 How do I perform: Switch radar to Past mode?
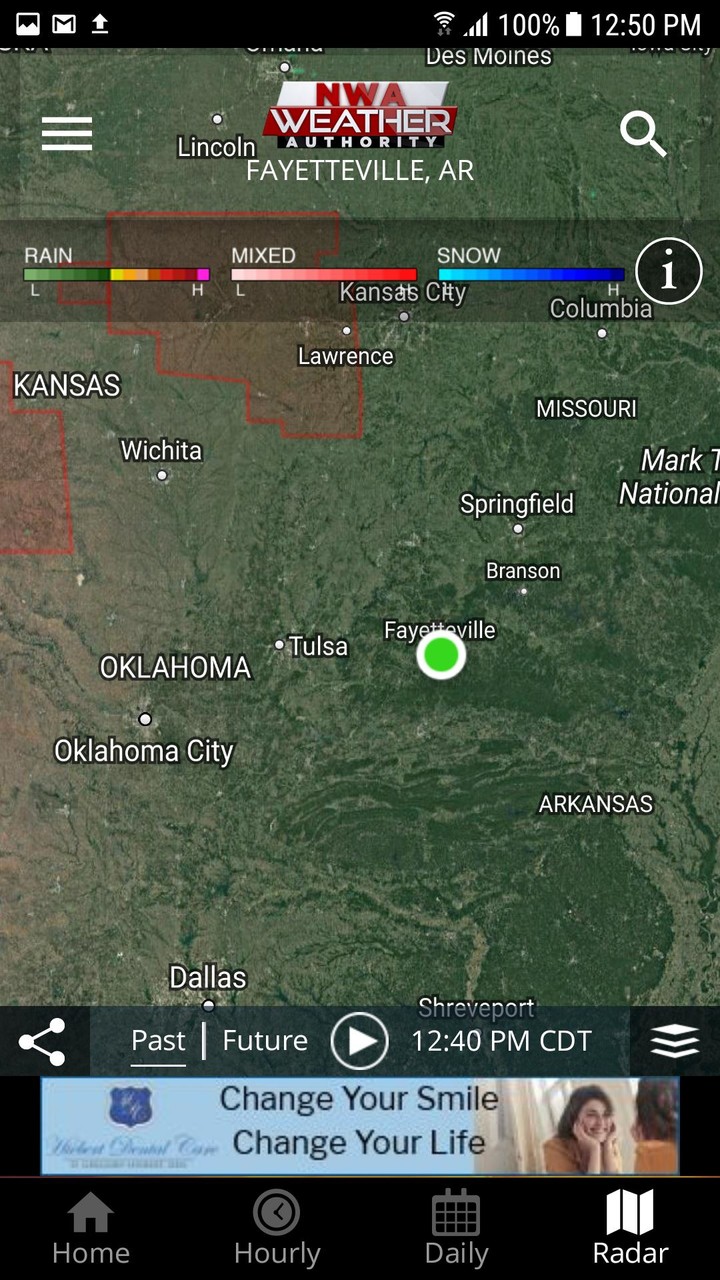click(157, 1041)
